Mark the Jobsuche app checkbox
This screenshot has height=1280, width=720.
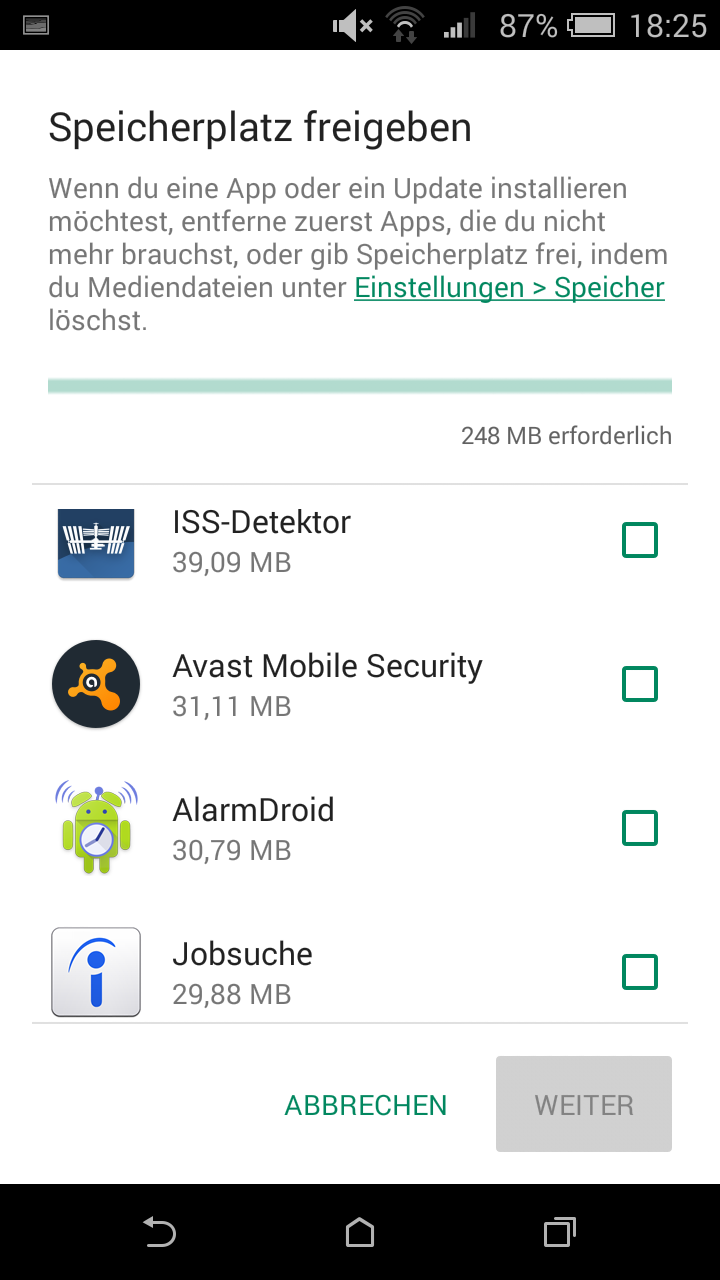coord(640,972)
